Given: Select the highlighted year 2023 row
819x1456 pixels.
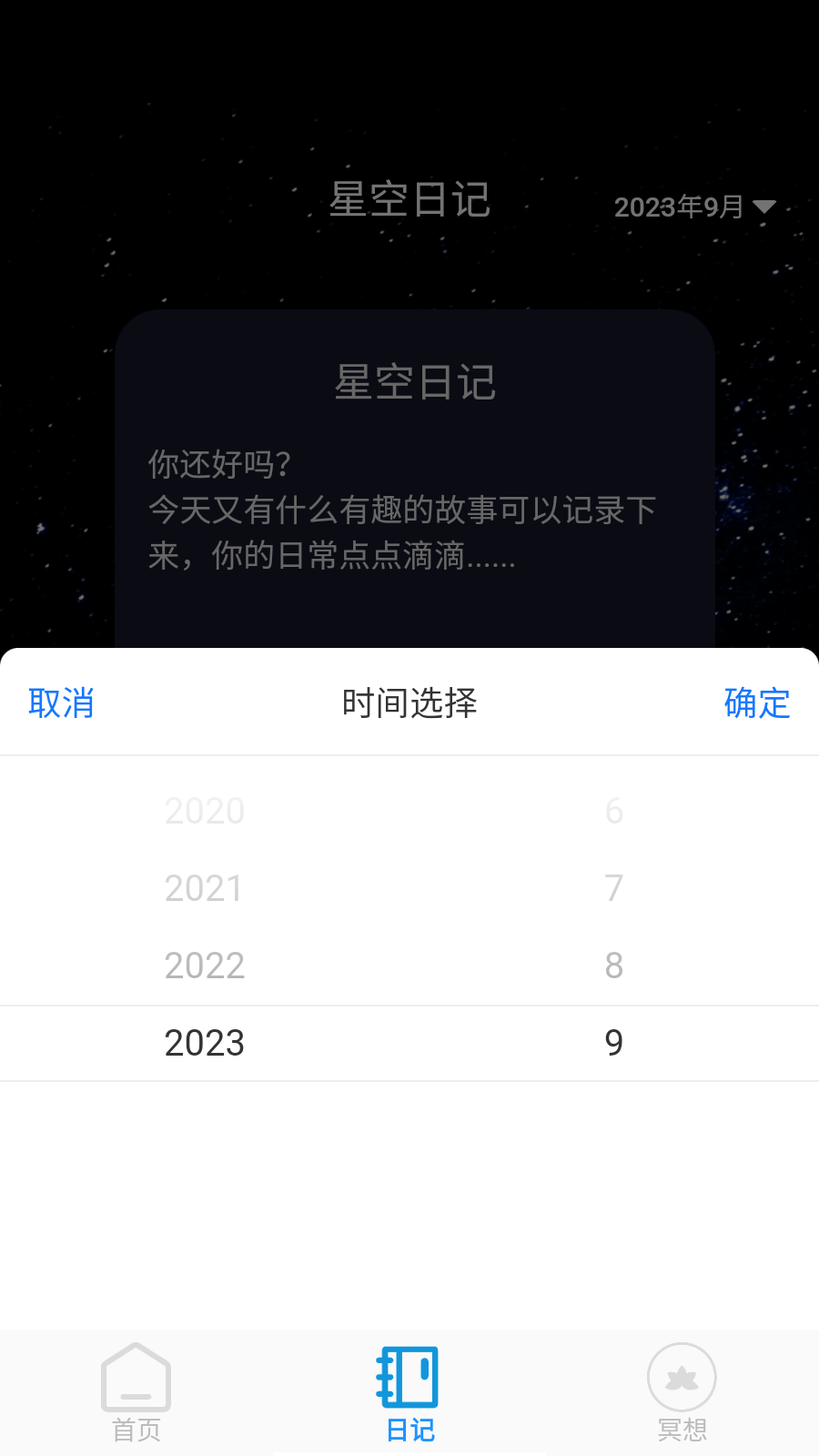Looking at the screenshot, I should coord(204,1043).
